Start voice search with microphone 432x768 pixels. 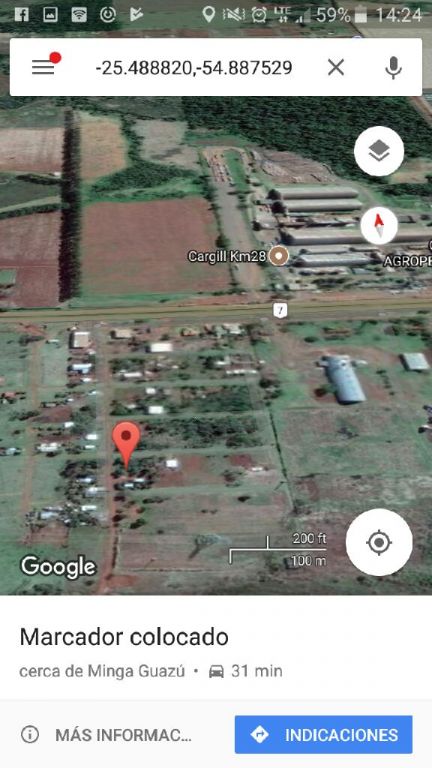point(393,68)
